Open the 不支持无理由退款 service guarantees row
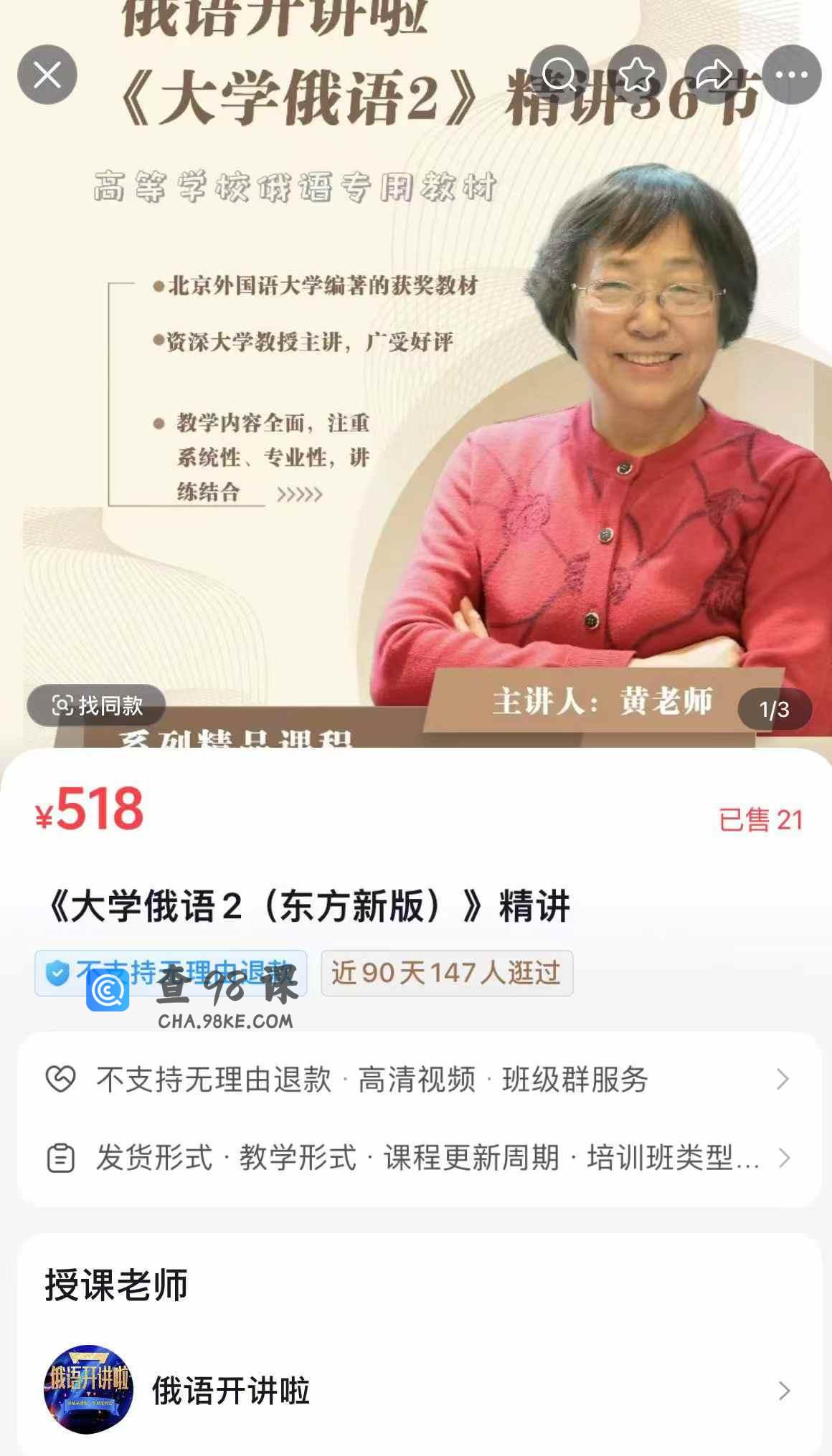The width and height of the screenshot is (832, 1456). [x=419, y=1079]
